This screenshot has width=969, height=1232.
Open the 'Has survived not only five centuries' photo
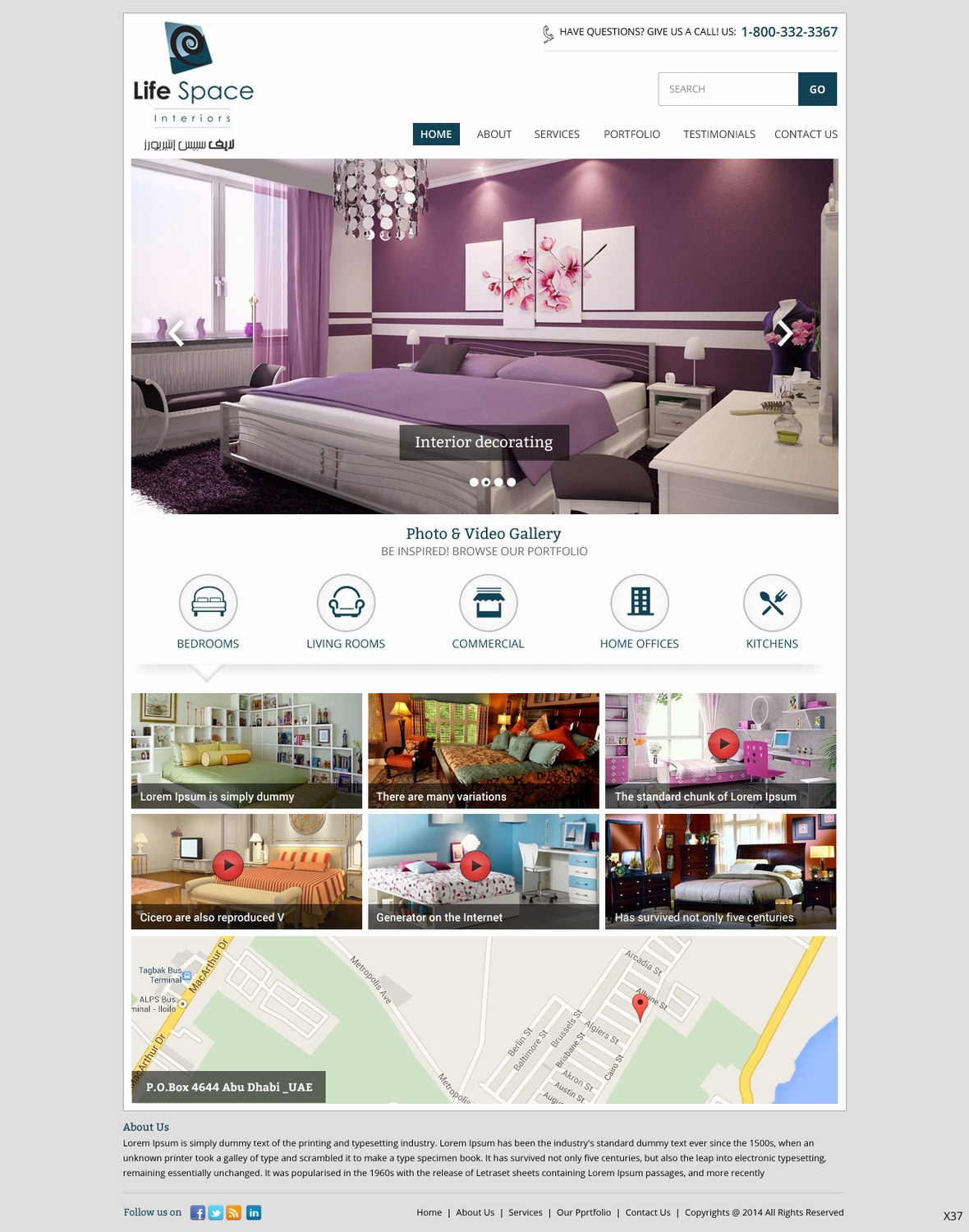pyautogui.click(x=720, y=871)
